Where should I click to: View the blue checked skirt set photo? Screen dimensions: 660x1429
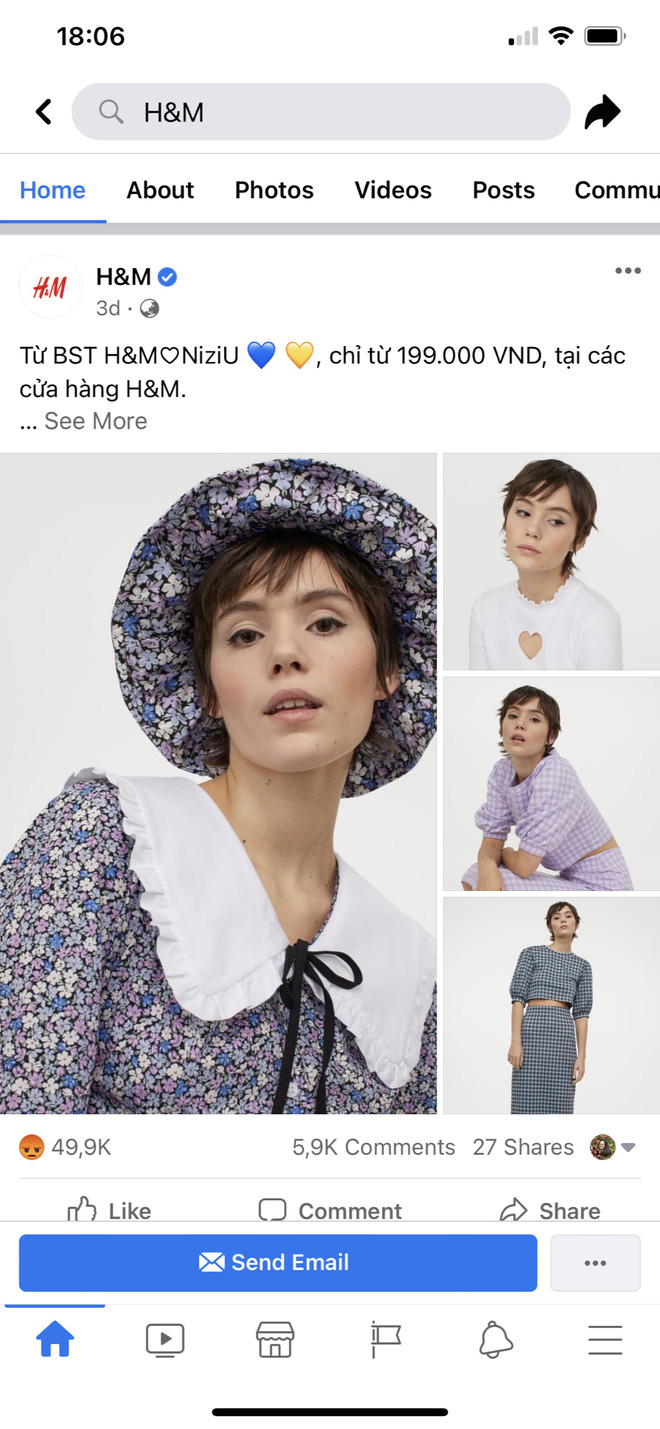tap(551, 1005)
